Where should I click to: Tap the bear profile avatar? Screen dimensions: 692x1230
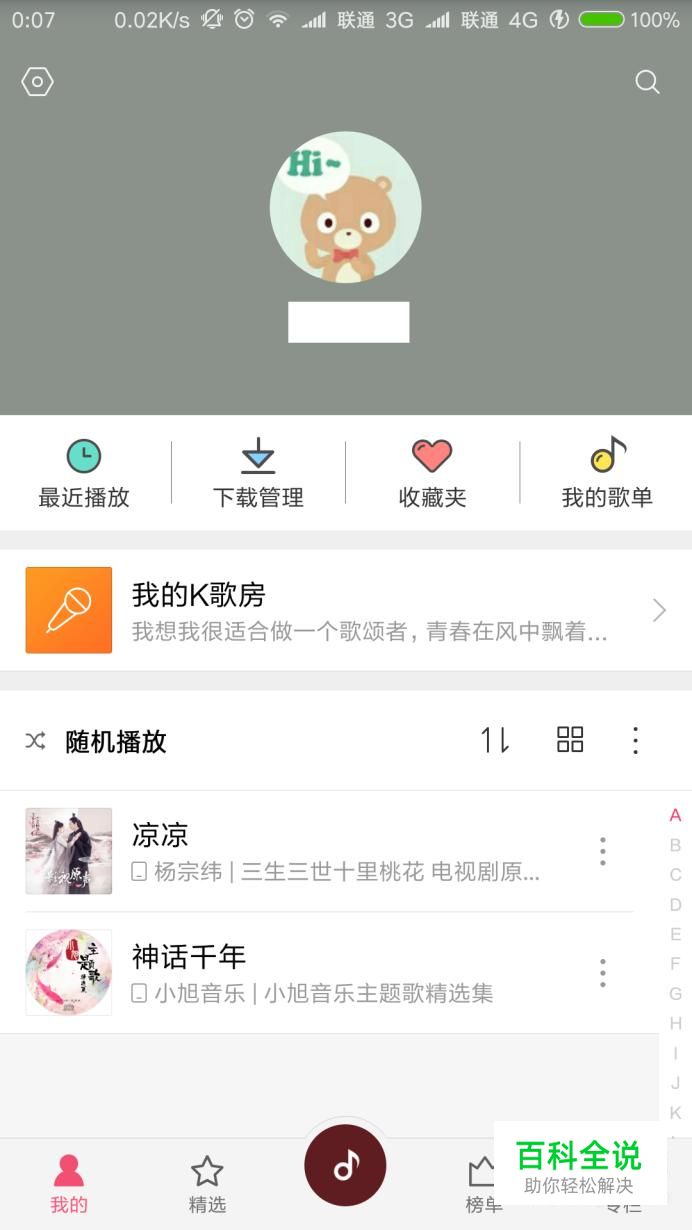coord(345,207)
